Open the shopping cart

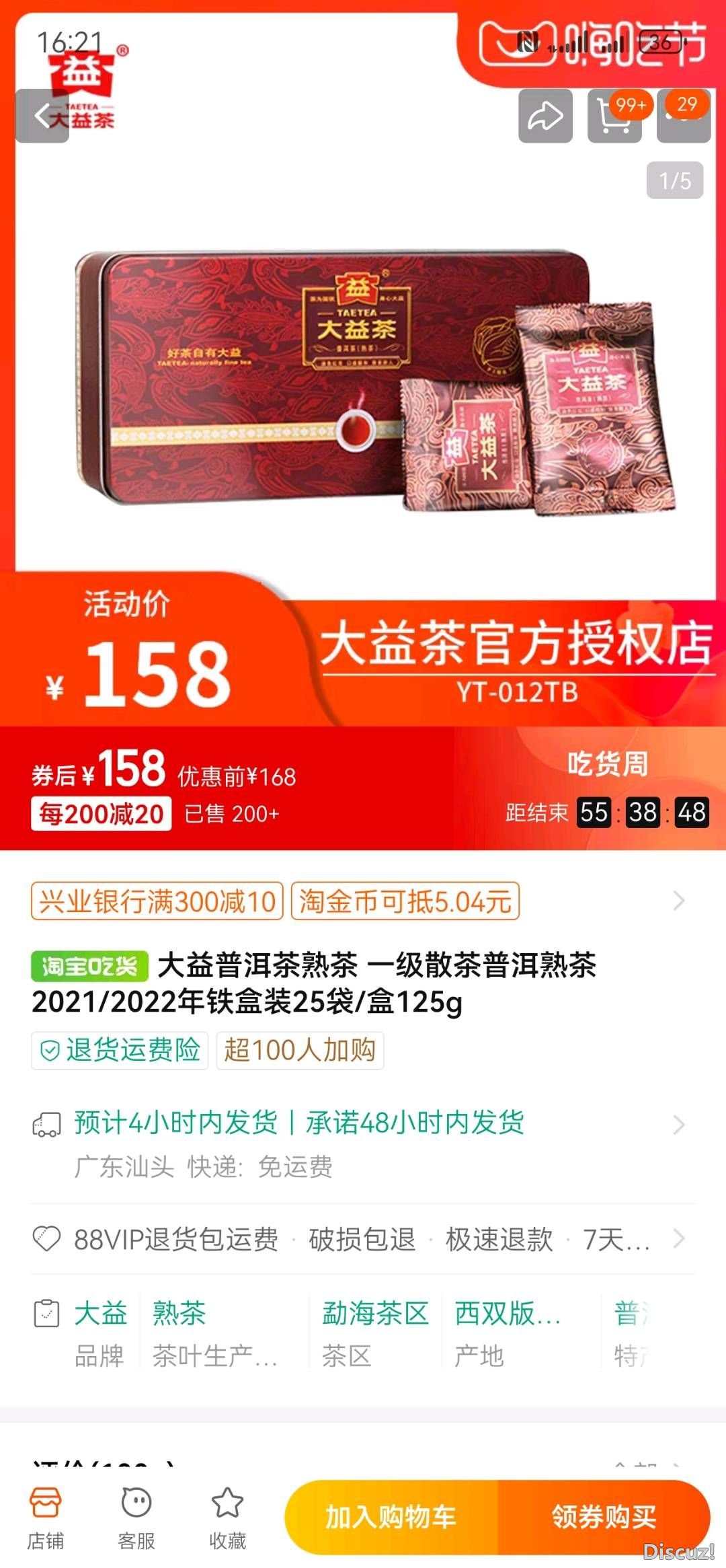pyautogui.click(x=614, y=116)
